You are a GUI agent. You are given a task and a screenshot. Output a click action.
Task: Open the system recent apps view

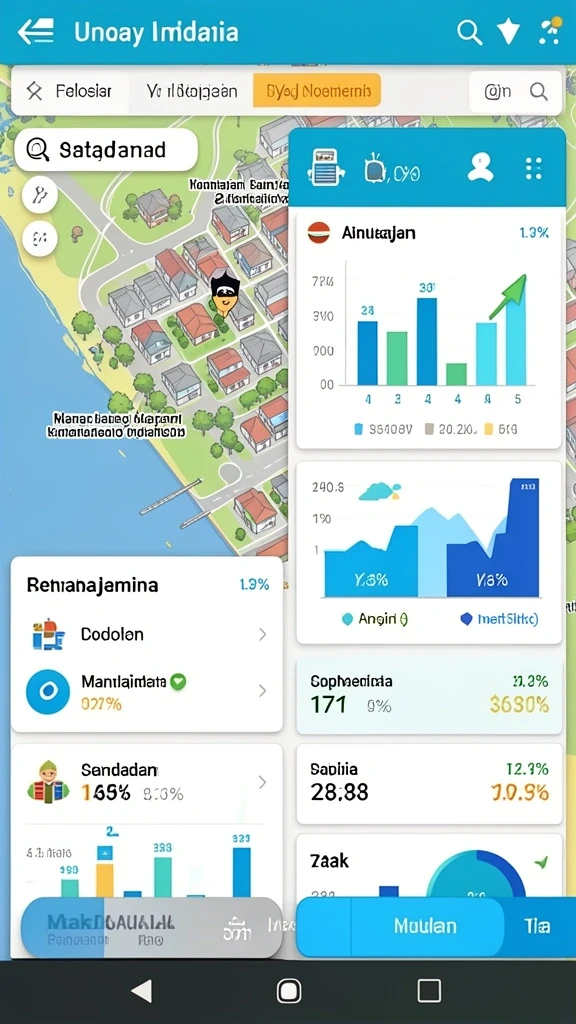tap(429, 991)
